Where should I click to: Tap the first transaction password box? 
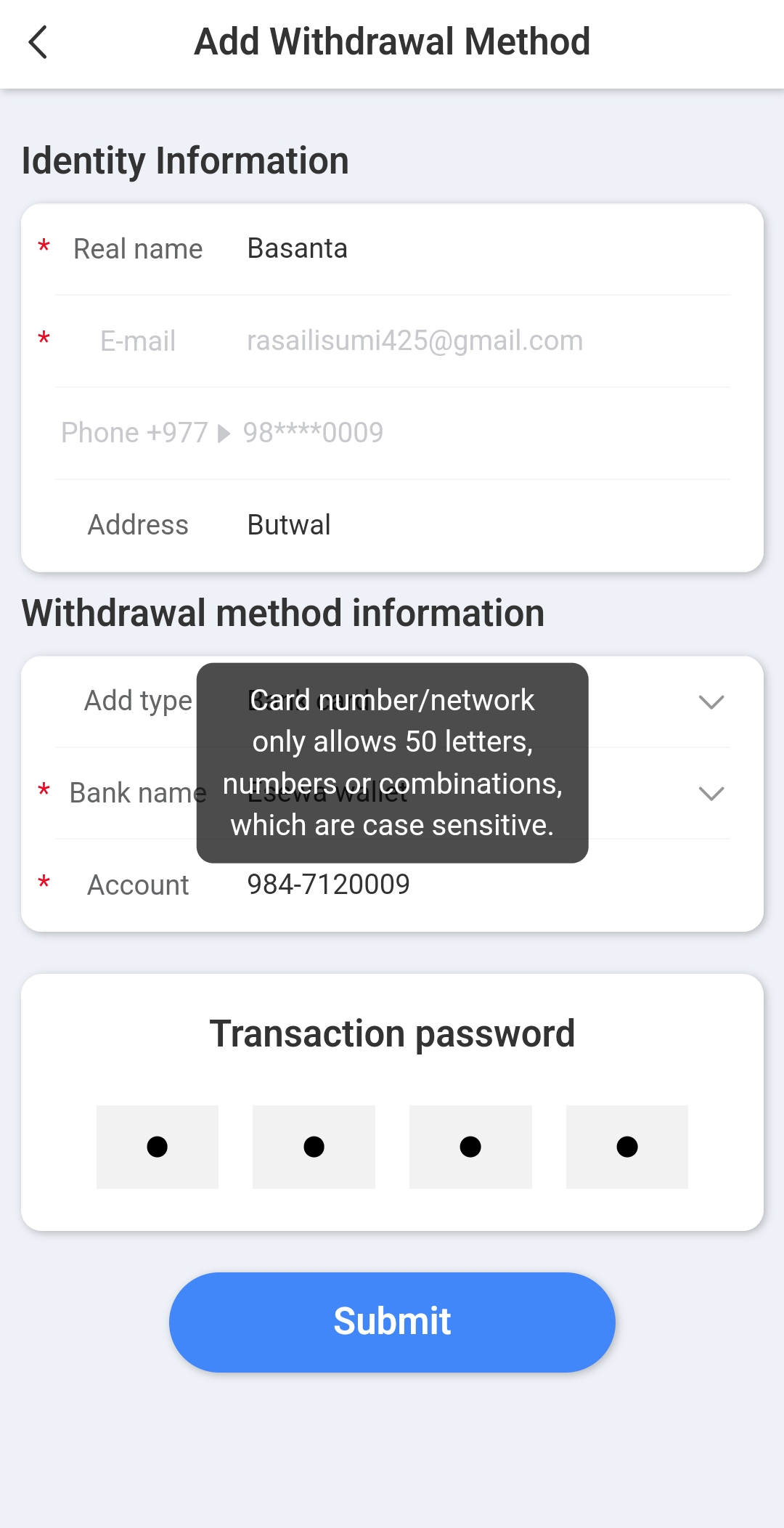point(158,1147)
